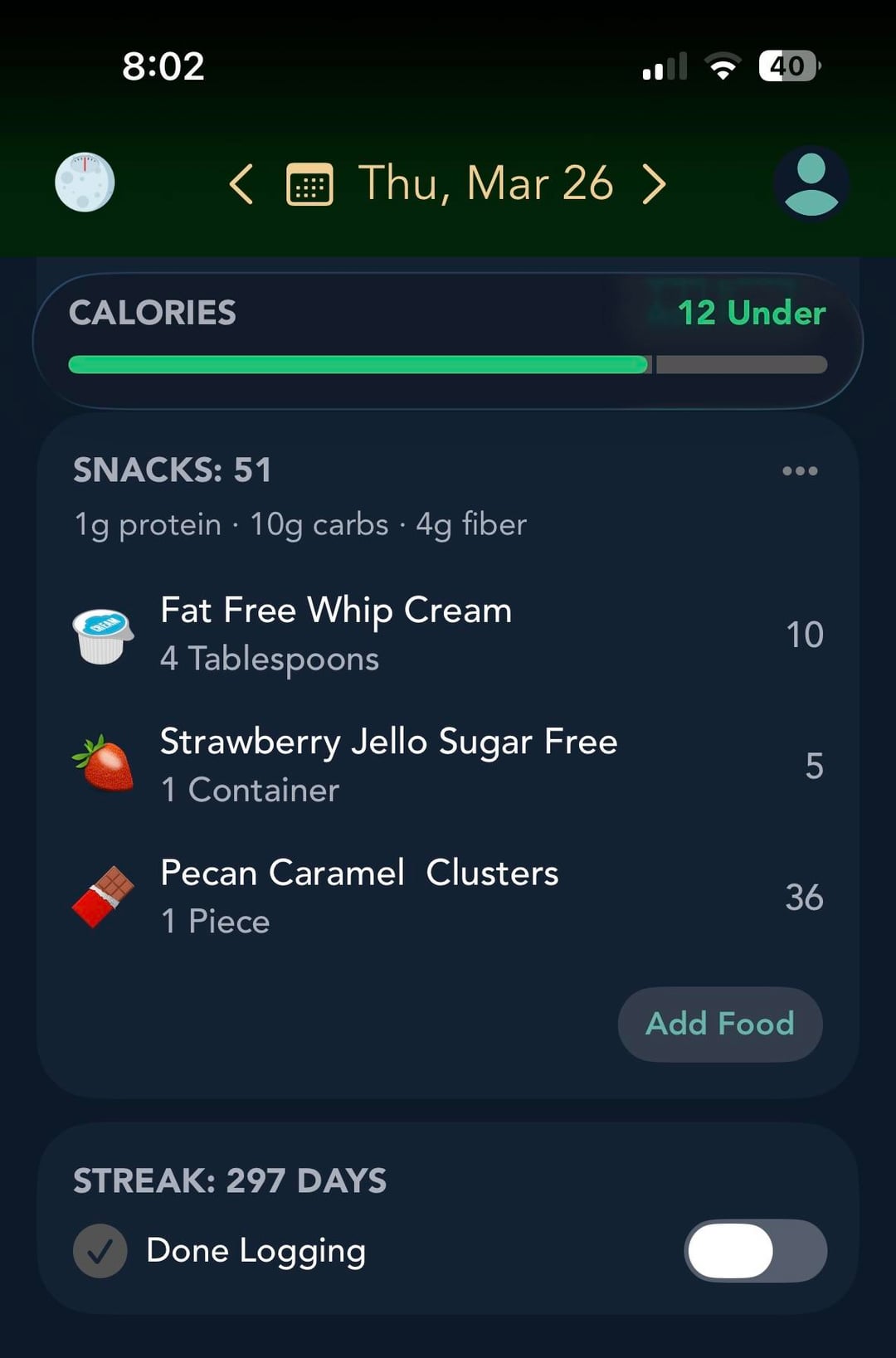Viewport: 896px width, 1358px height.
Task: Add food to Snacks
Action: [720, 1024]
